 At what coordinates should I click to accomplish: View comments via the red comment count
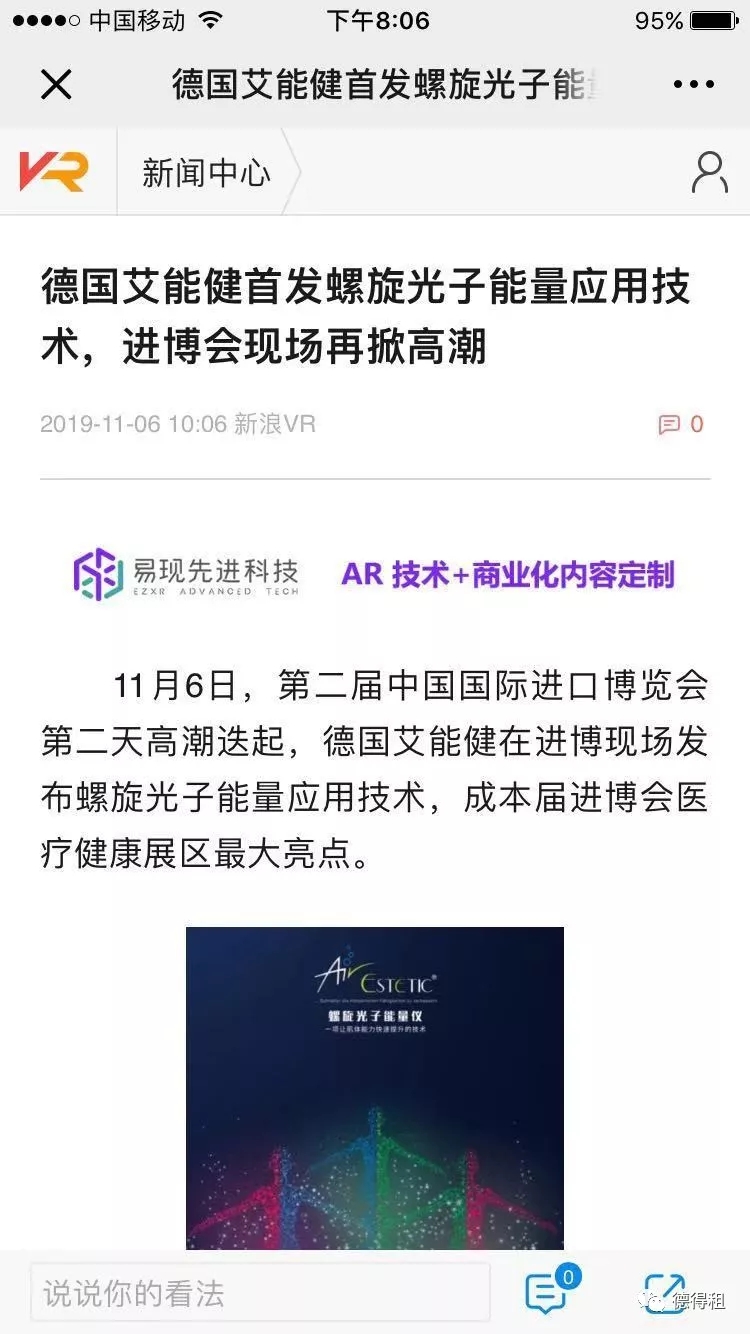pos(681,424)
